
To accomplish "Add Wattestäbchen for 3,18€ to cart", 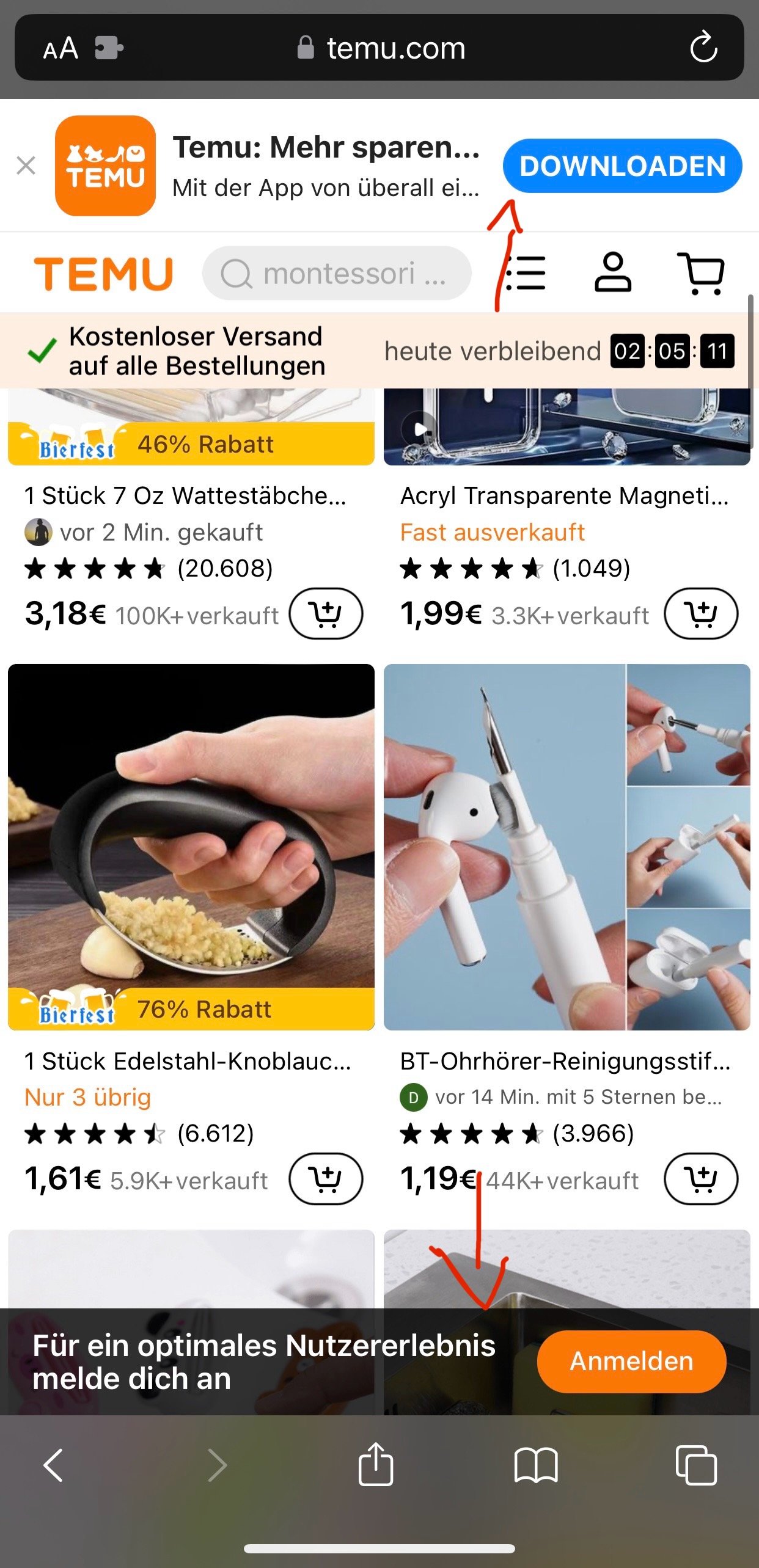I will coord(326,613).
